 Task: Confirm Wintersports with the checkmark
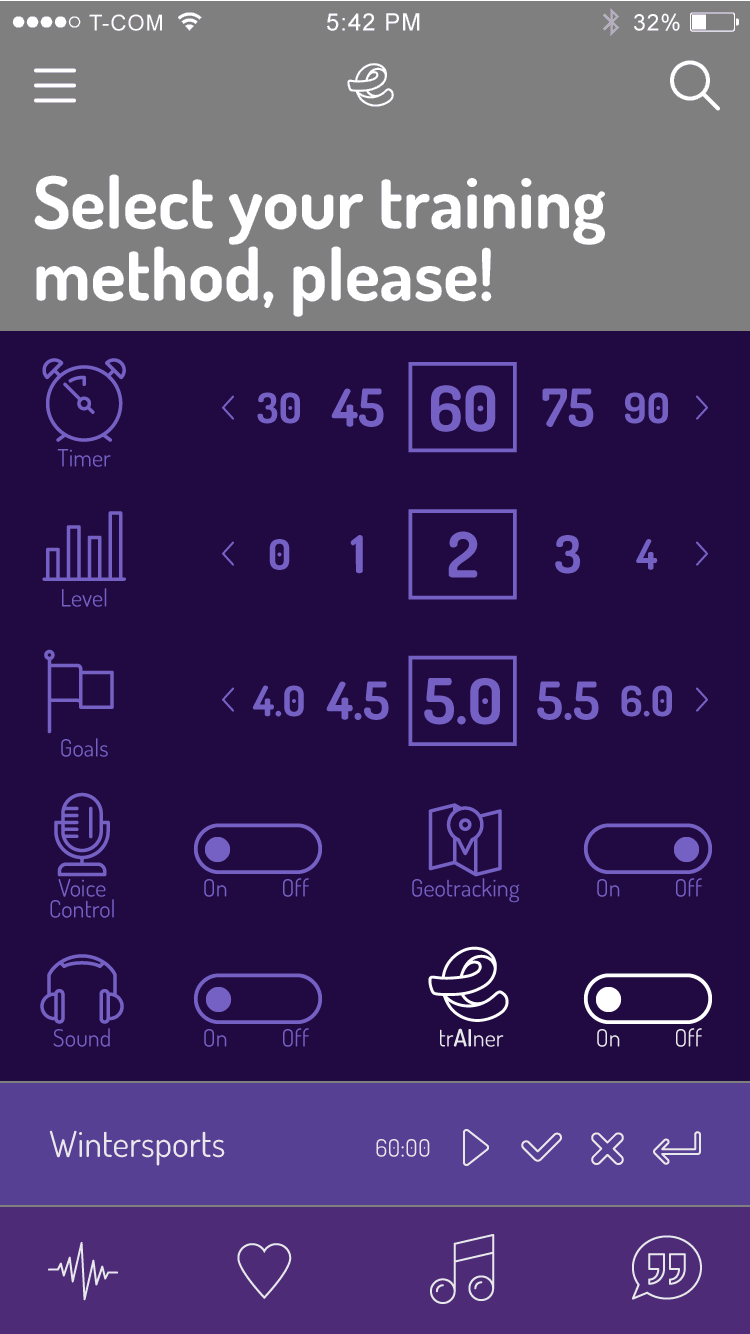pyautogui.click(x=541, y=1148)
